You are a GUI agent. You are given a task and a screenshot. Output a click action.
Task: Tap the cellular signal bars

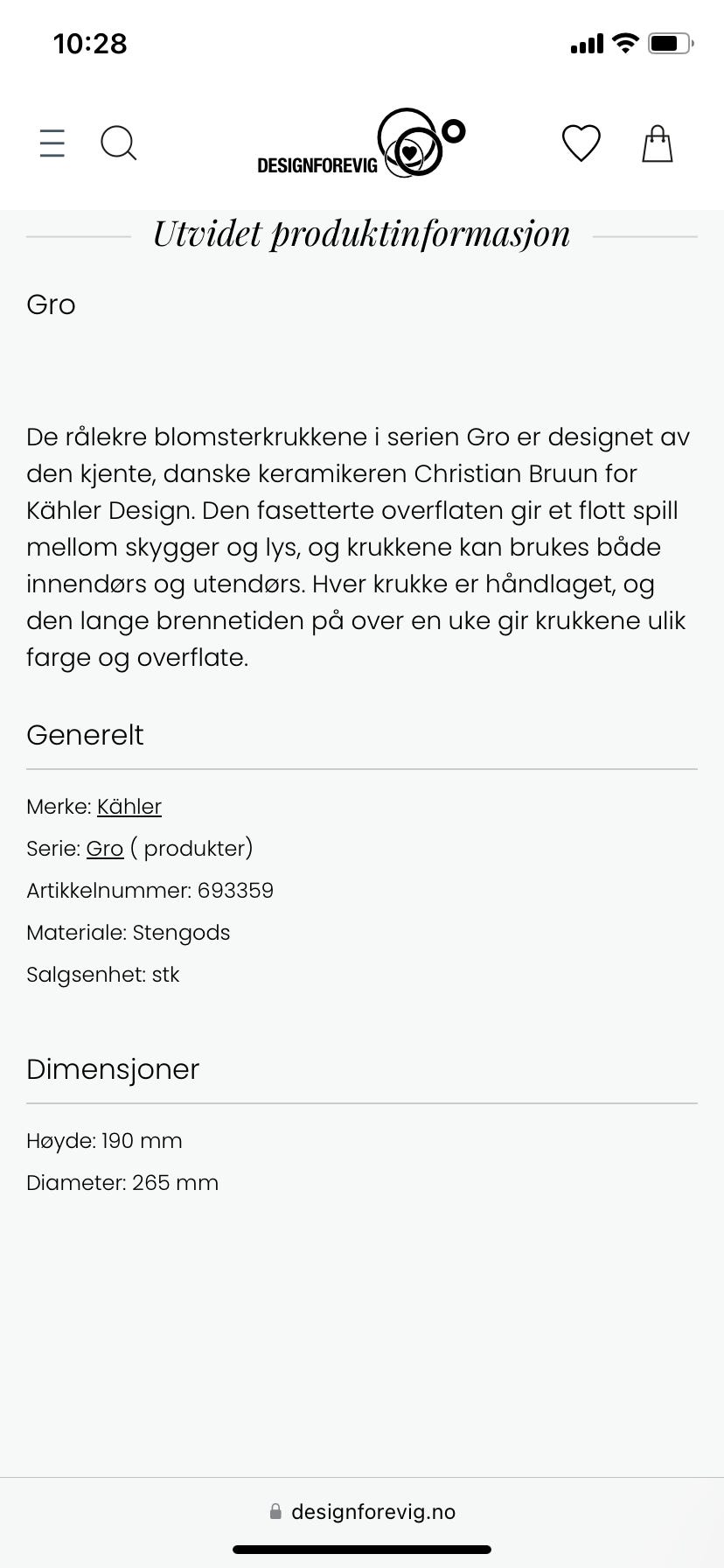pyautogui.click(x=587, y=43)
